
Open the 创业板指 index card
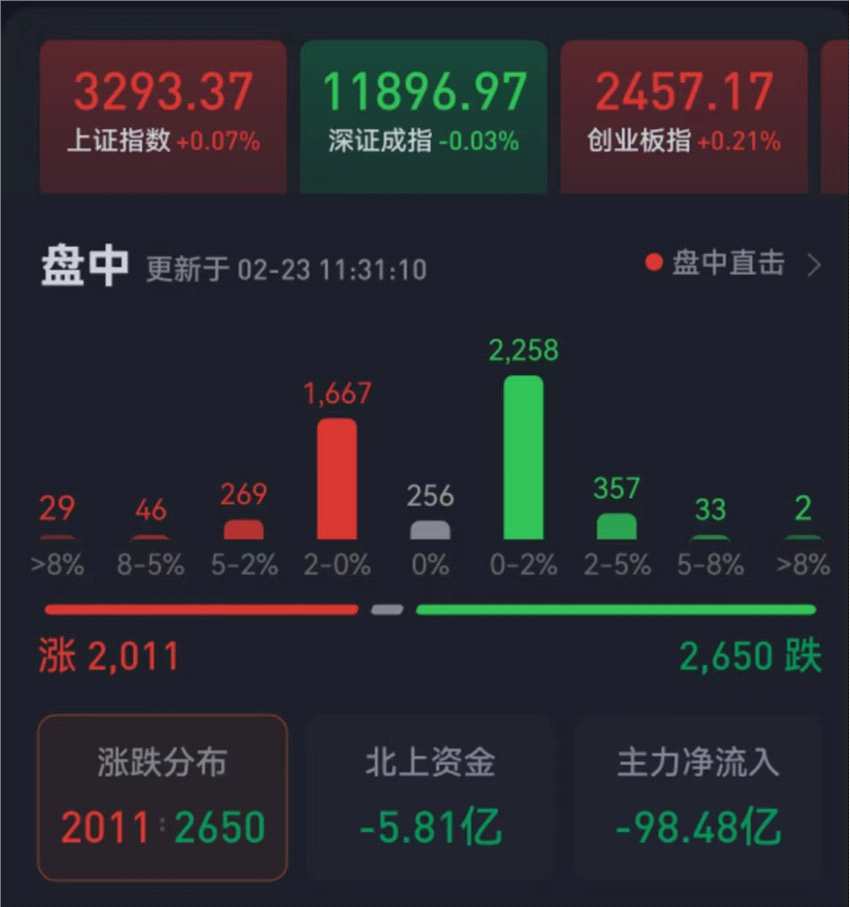point(683,116)
